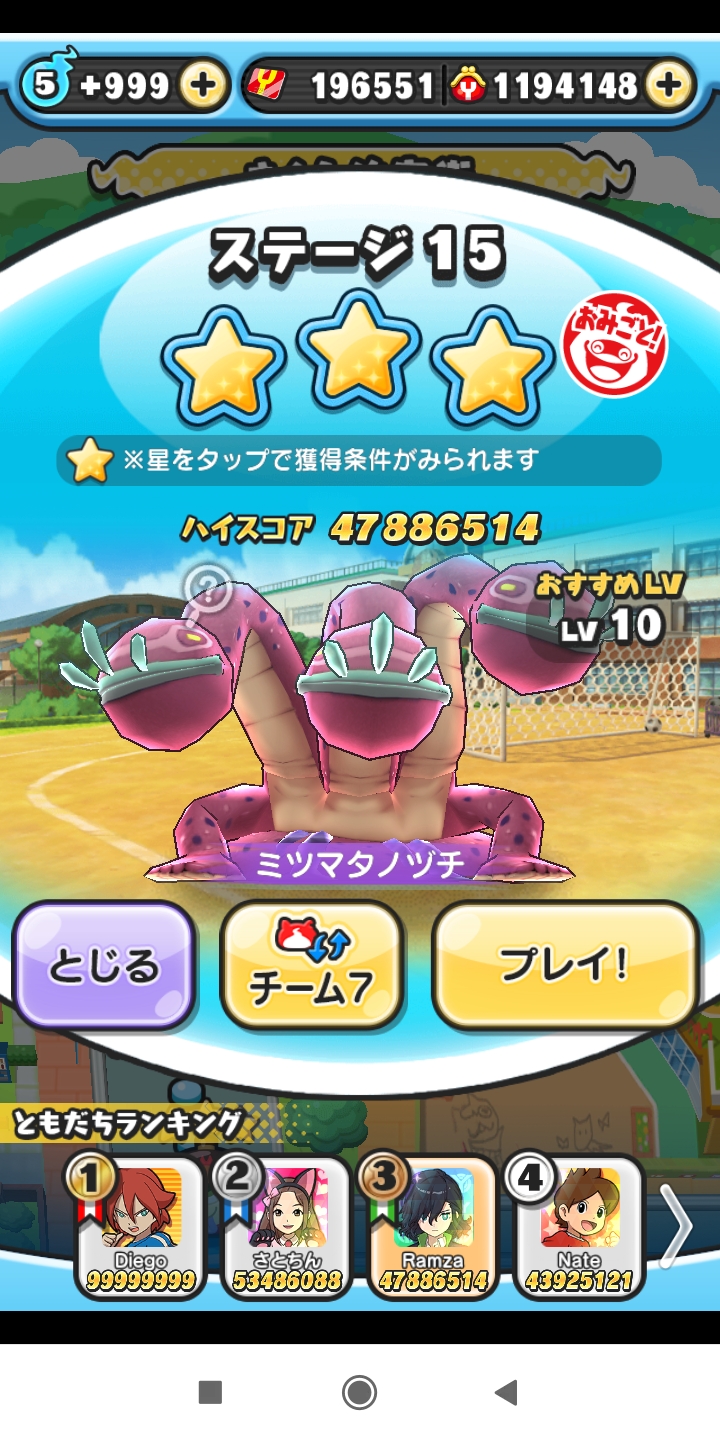Change team via チーム7 button
Screen dimensions: 720x1440
(x=311, y=965)
